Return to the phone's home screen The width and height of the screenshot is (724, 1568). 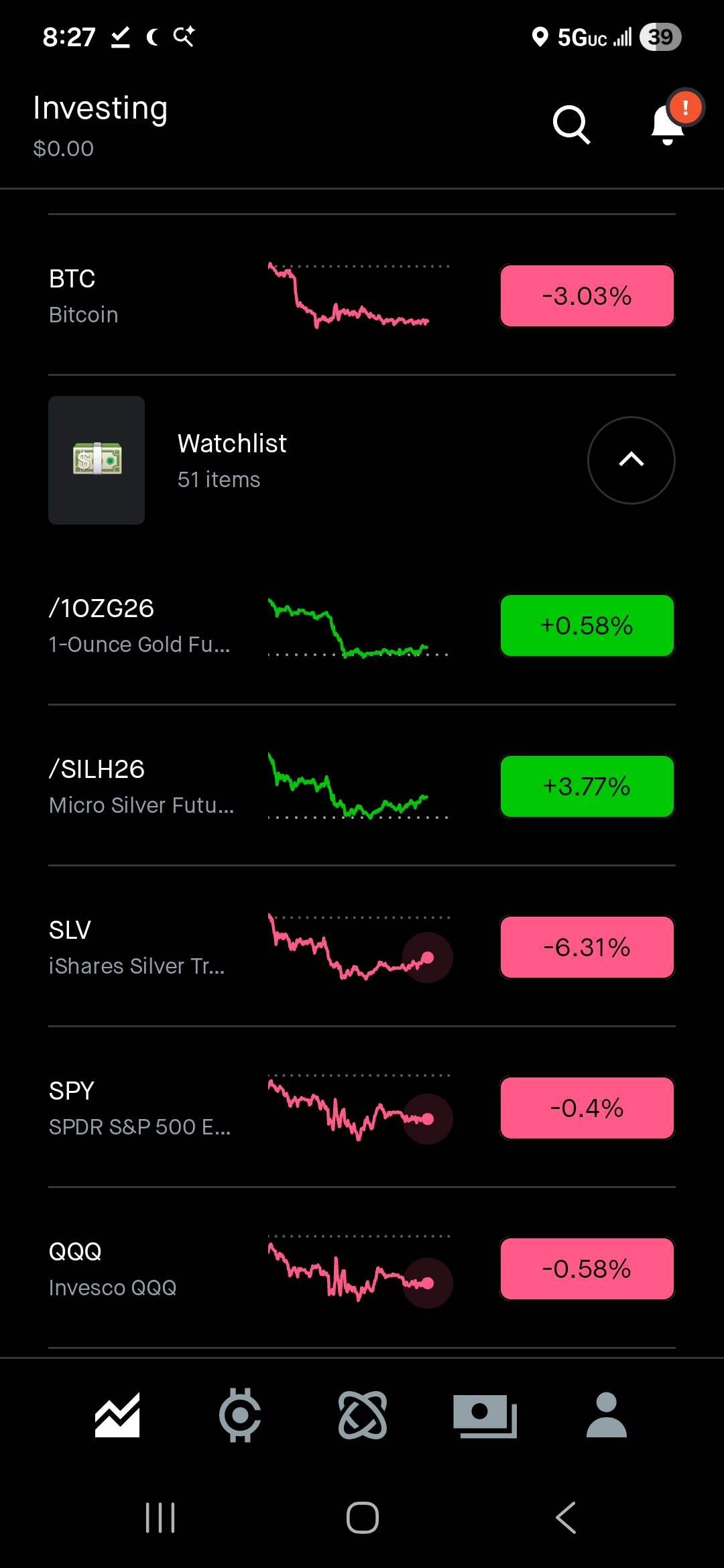[363, 1518]
